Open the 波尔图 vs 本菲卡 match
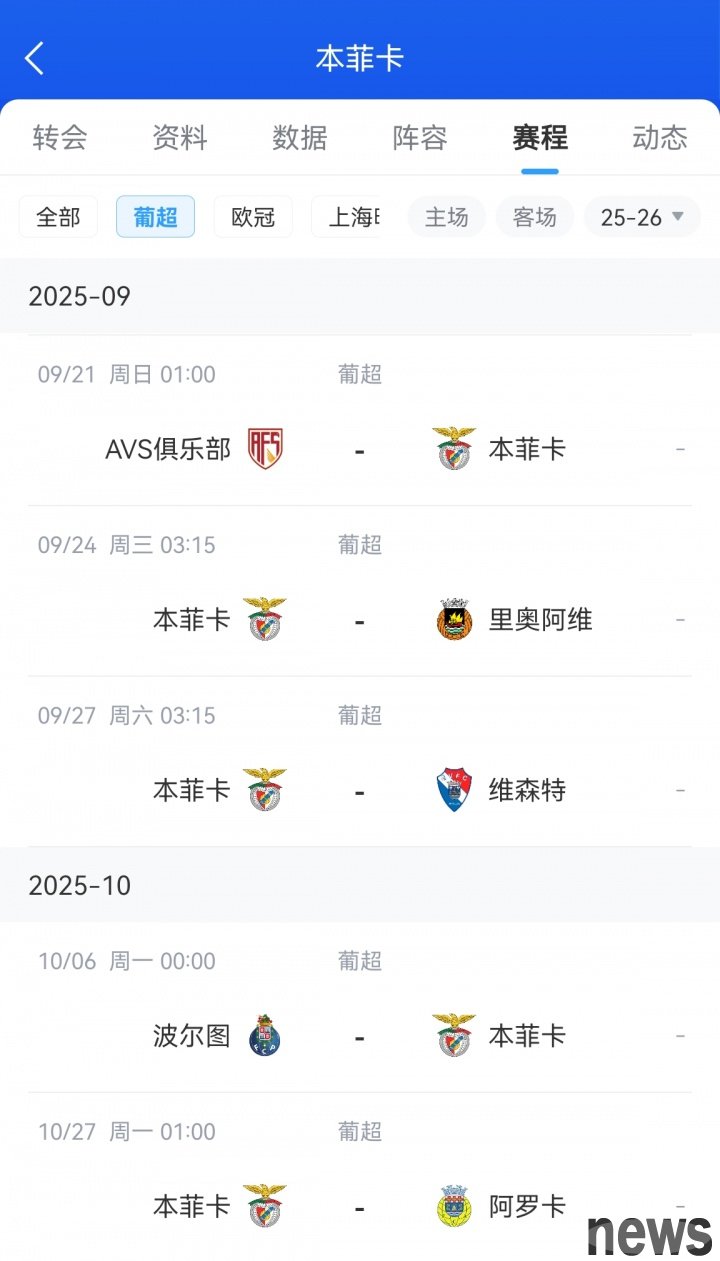Screen dimensions: 720x1261 pyautogui.click(x=360, y=1008)
